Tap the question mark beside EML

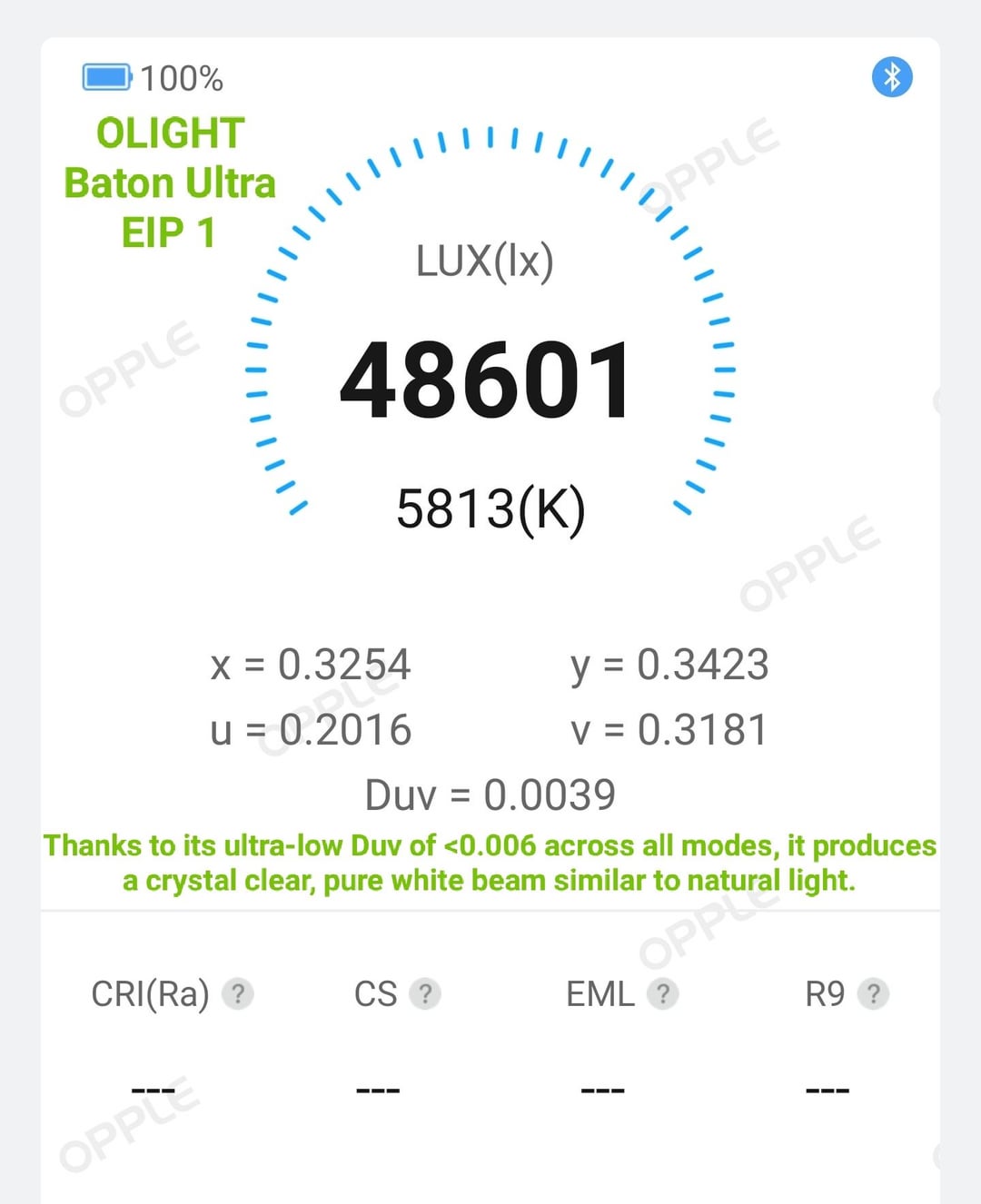tap(663, 994)
